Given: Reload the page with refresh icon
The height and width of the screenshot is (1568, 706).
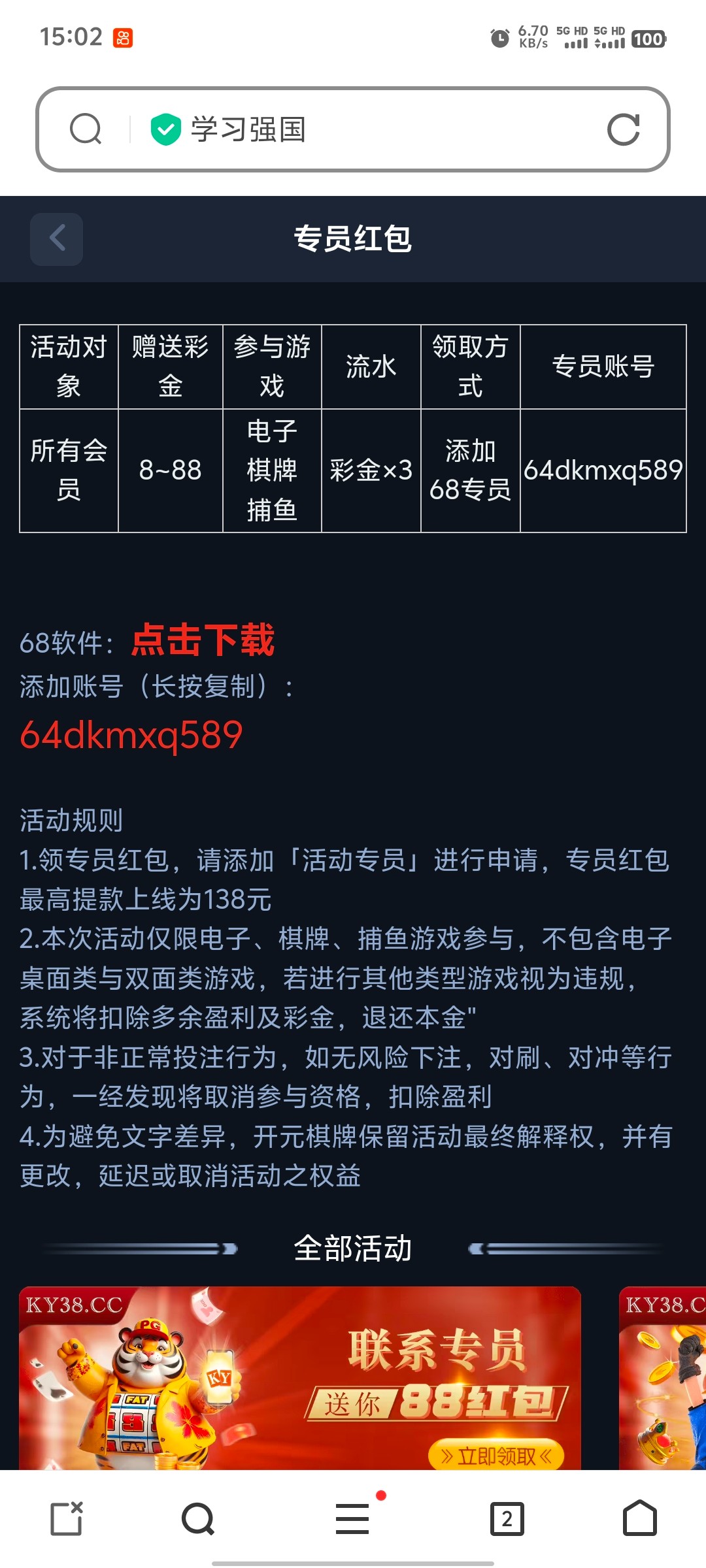Looking at the screenshot, I should 623,129.
